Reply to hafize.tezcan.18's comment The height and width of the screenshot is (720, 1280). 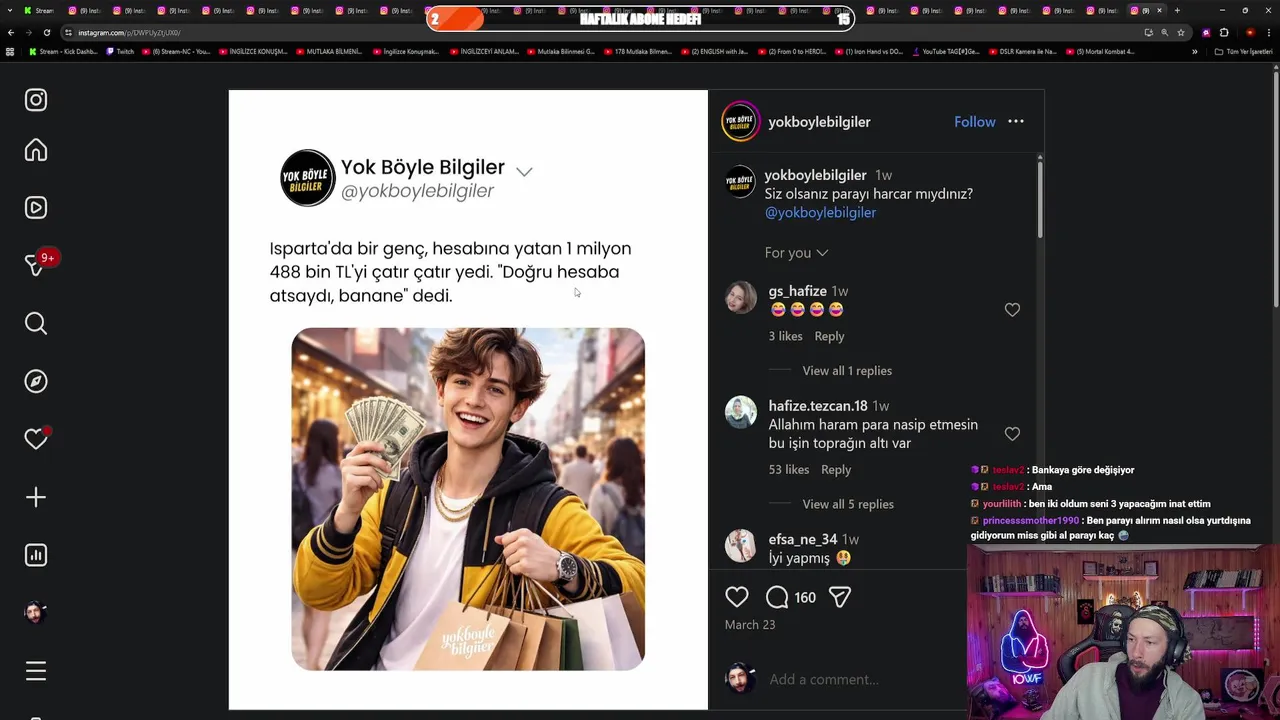coord(836,470)
